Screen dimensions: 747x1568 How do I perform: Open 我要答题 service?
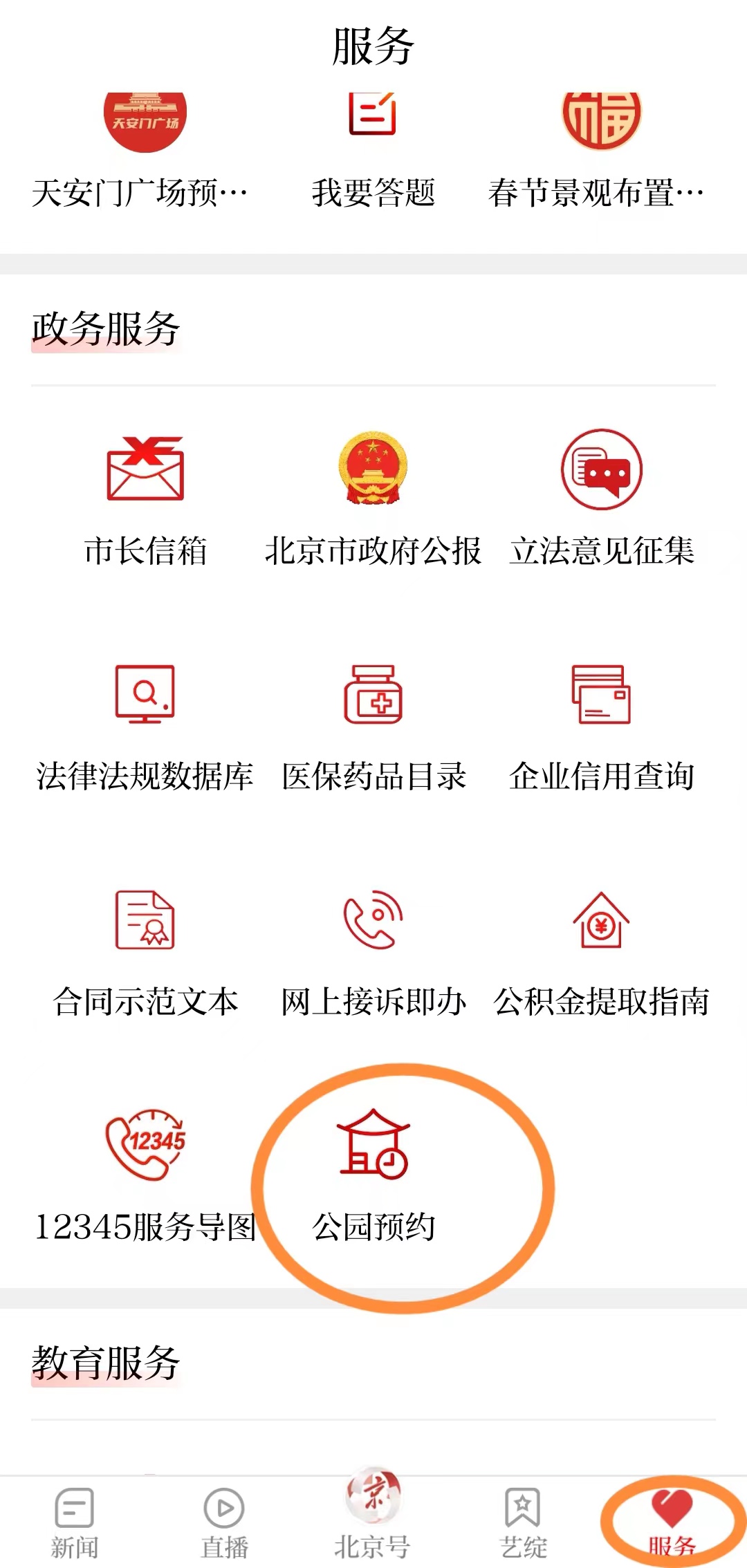(373, 149)
